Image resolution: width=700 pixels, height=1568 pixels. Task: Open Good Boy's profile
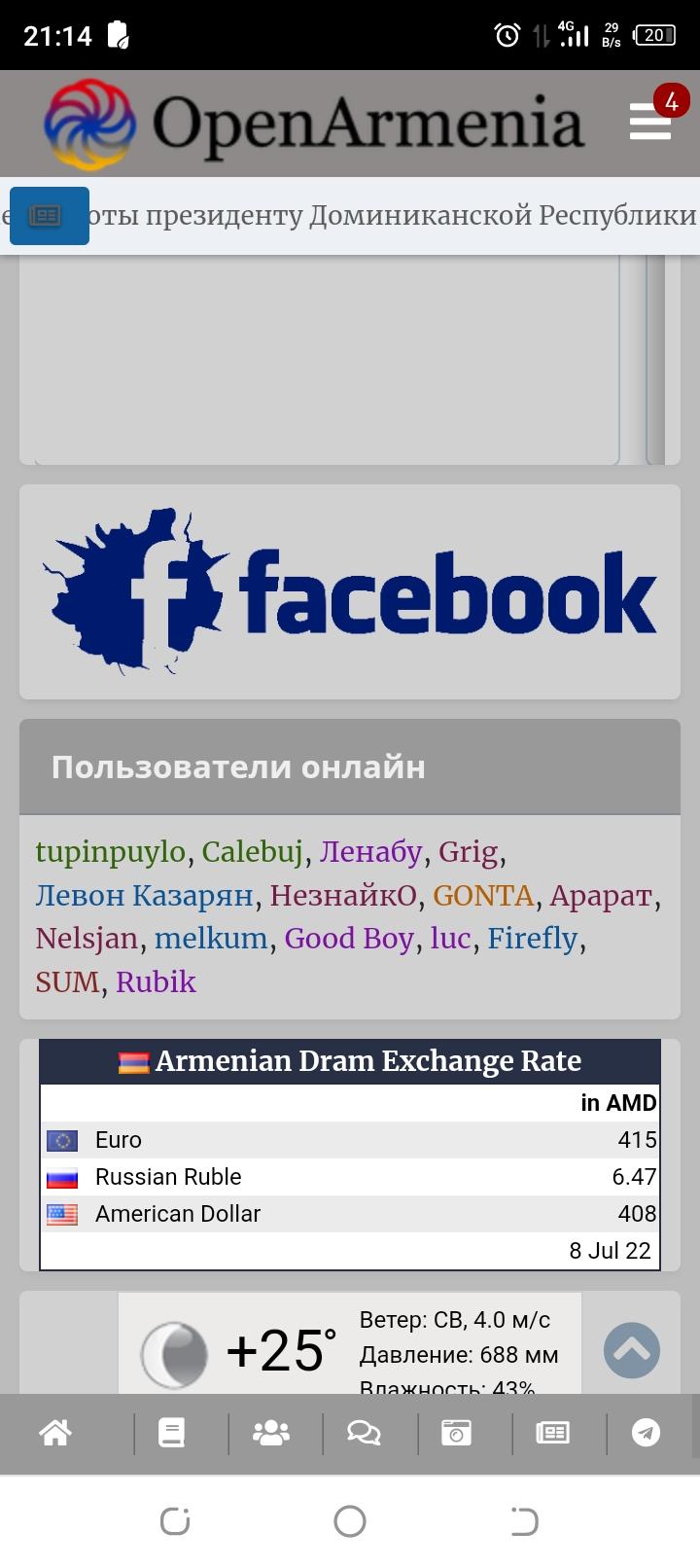click(x=348, y=939)
